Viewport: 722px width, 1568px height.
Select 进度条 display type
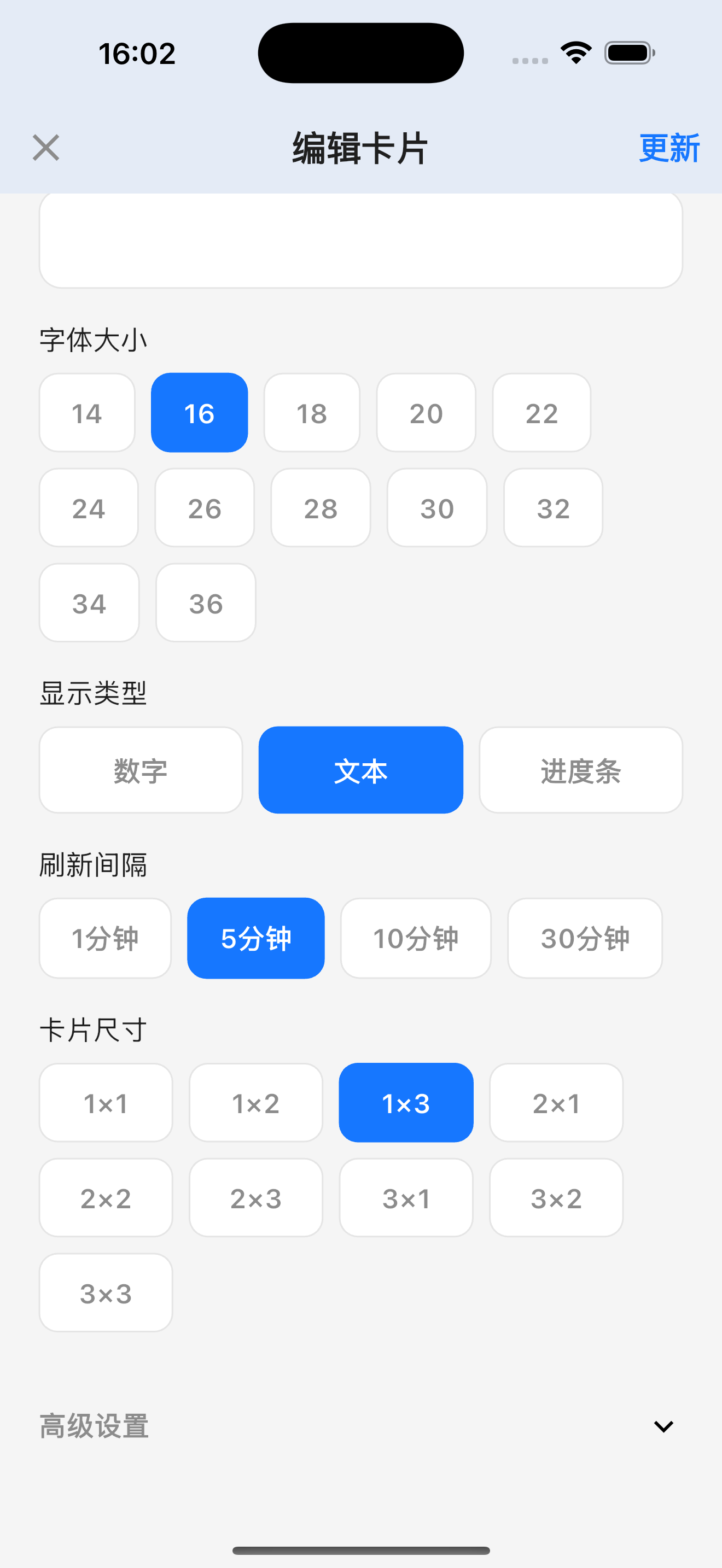[580, 771]
